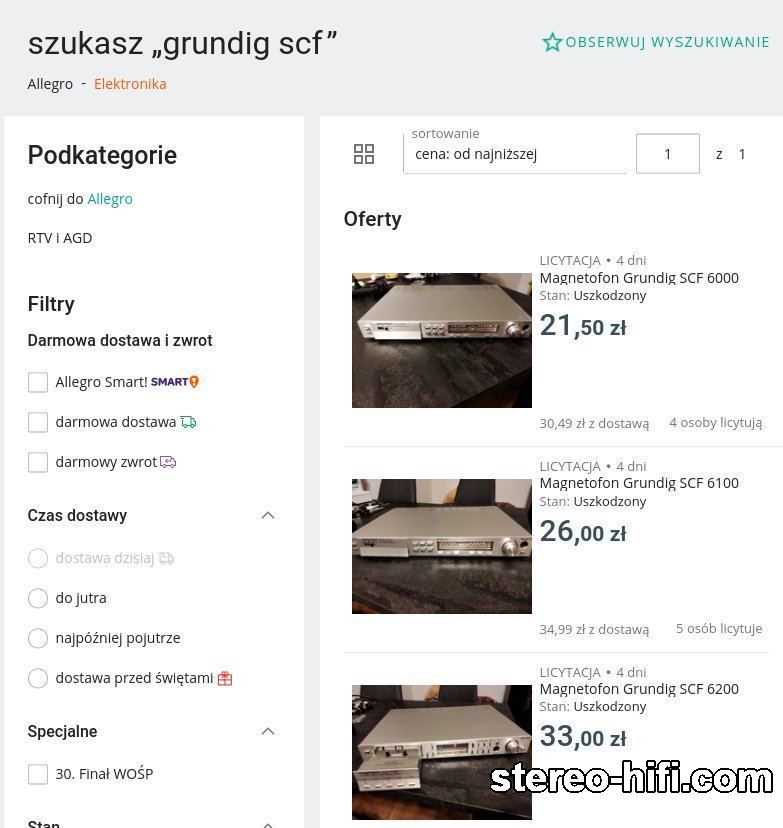Go back to Allegro via cofnij link

pos(110,199)
